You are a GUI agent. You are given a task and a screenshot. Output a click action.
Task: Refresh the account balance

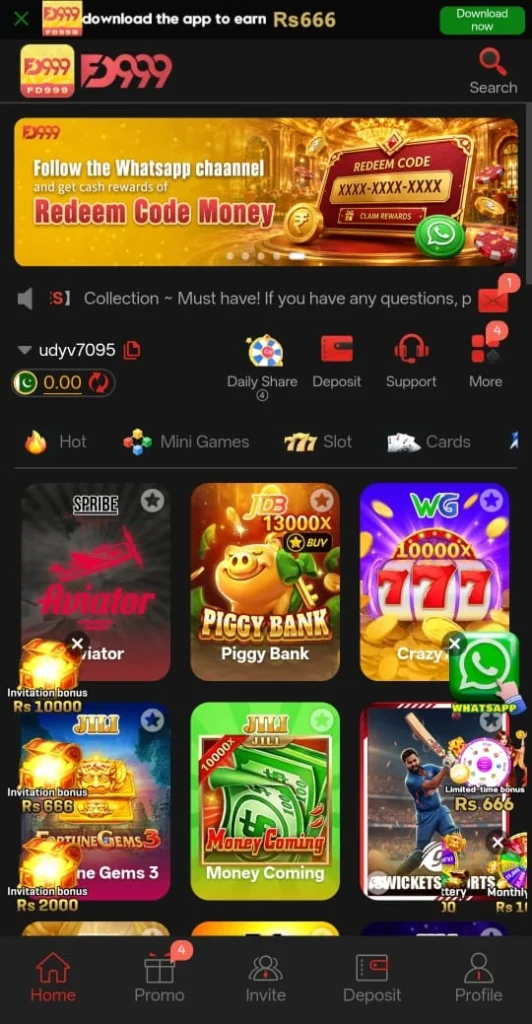99,383
